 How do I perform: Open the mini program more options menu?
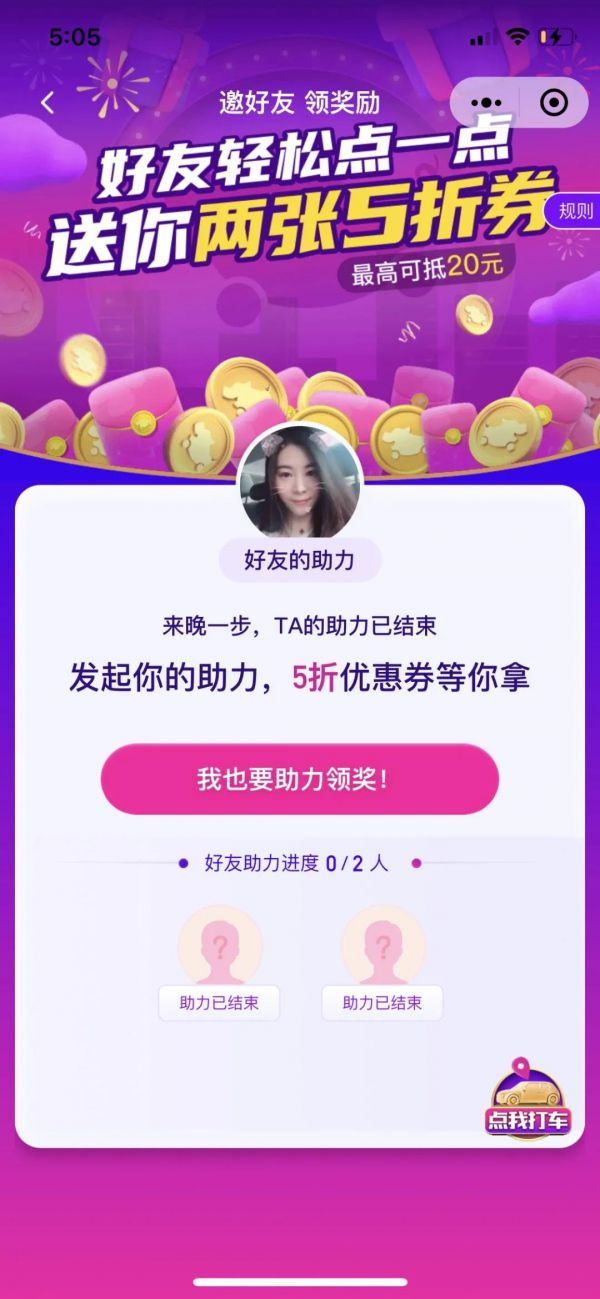(486, 102)
